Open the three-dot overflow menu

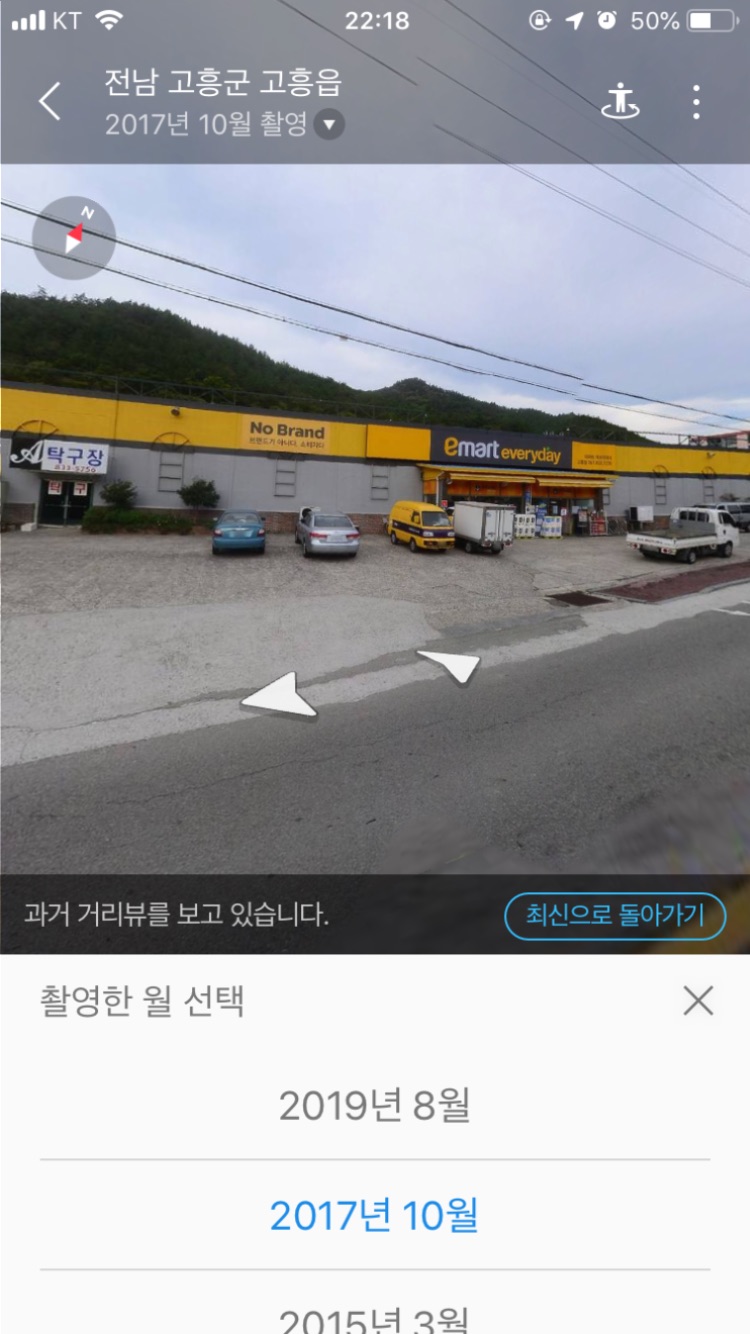click(696, 102)
